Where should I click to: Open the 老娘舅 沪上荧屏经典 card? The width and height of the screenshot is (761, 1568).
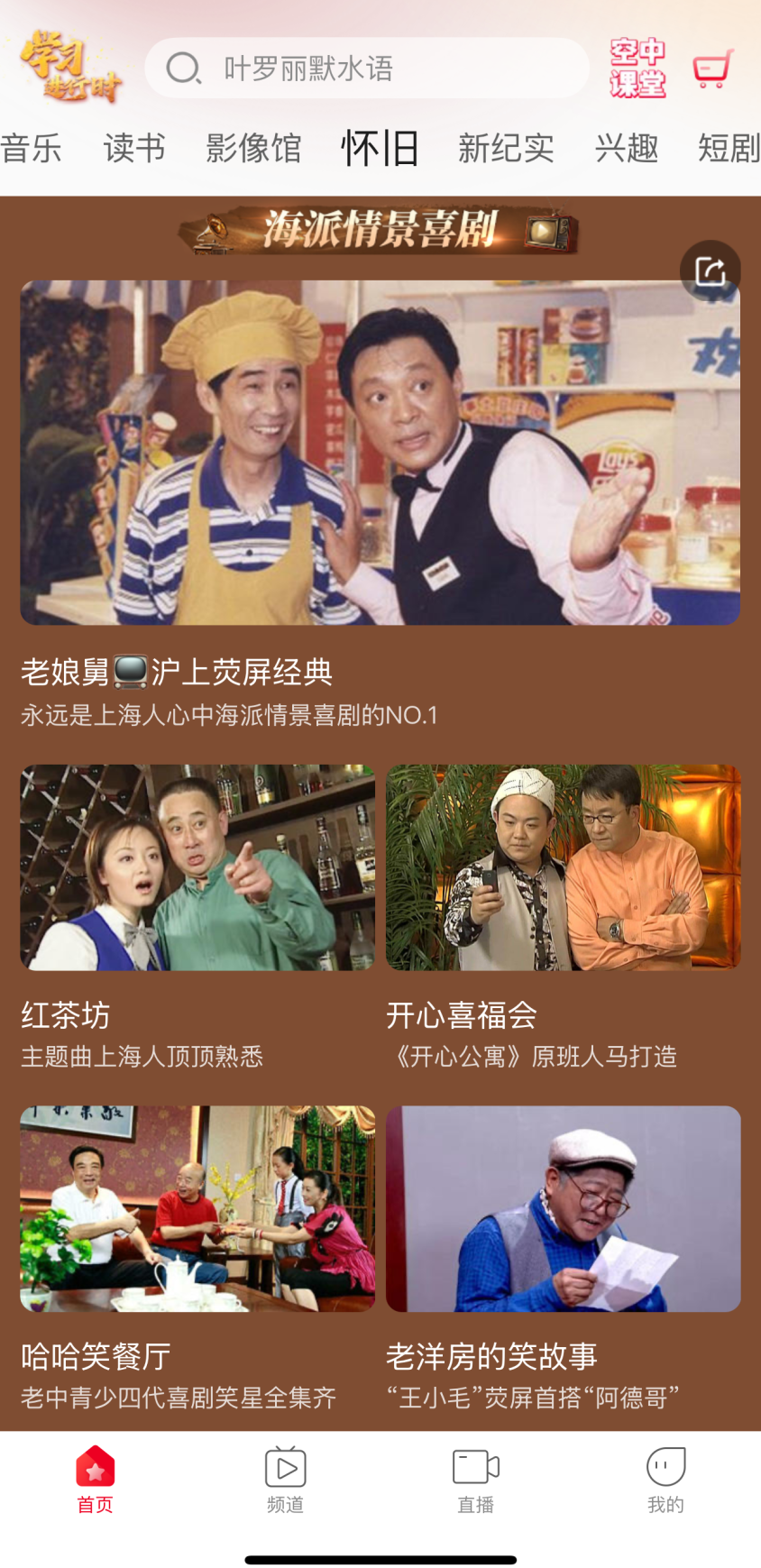pos(380,453)
